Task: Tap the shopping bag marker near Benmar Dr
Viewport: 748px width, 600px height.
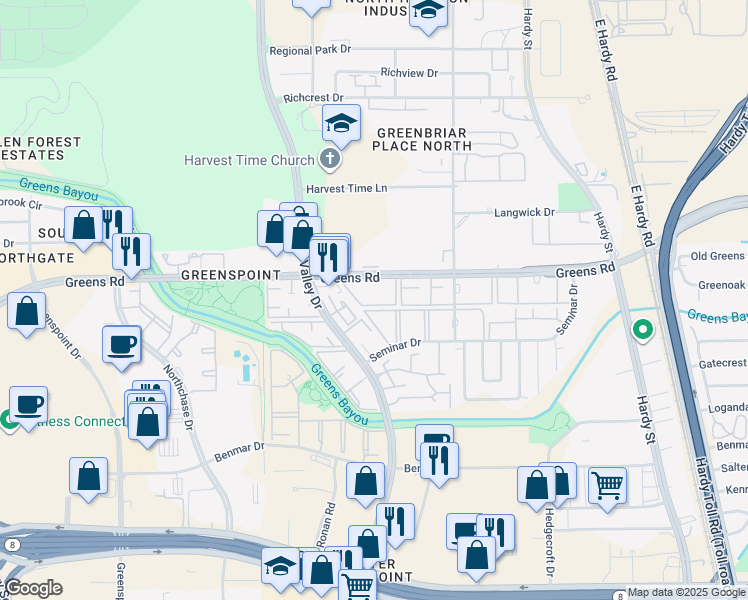Action: tap(366, 482)
